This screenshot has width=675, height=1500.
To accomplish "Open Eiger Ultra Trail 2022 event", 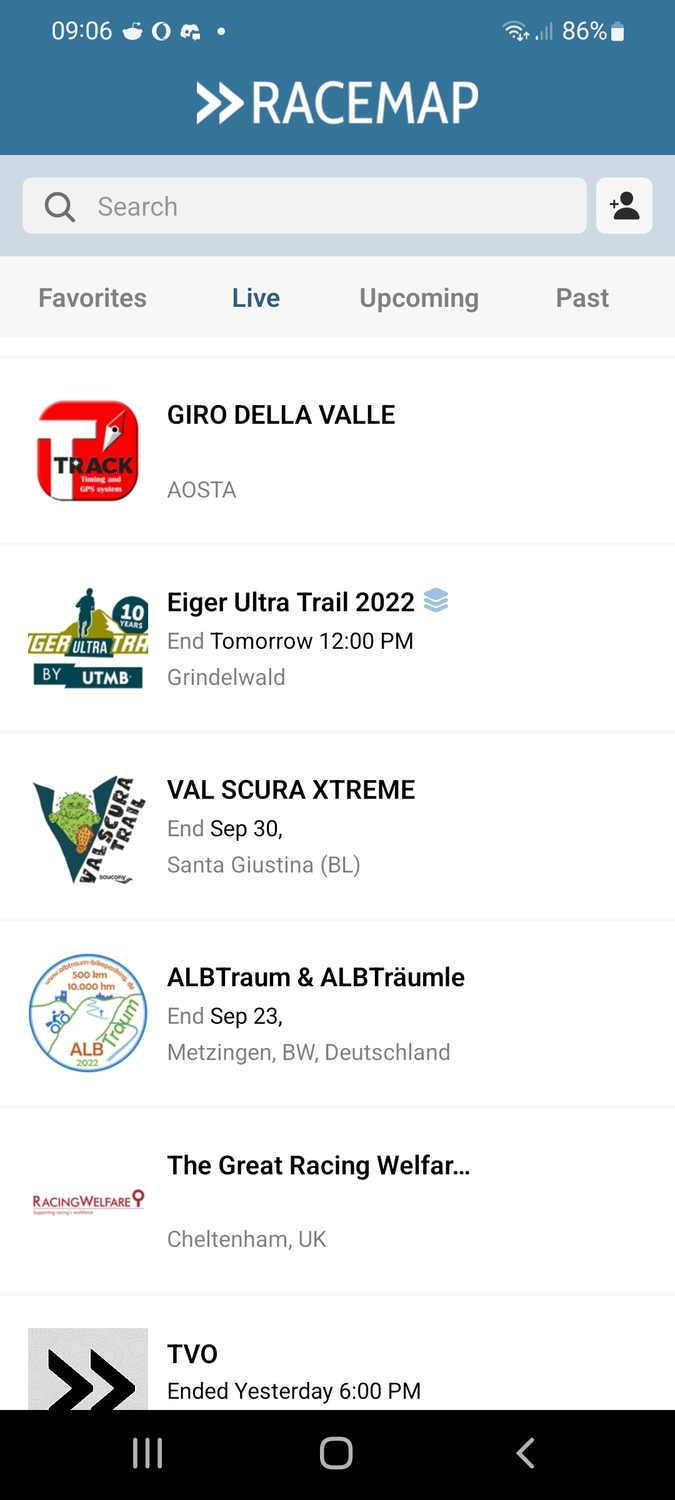I will 337,639.
